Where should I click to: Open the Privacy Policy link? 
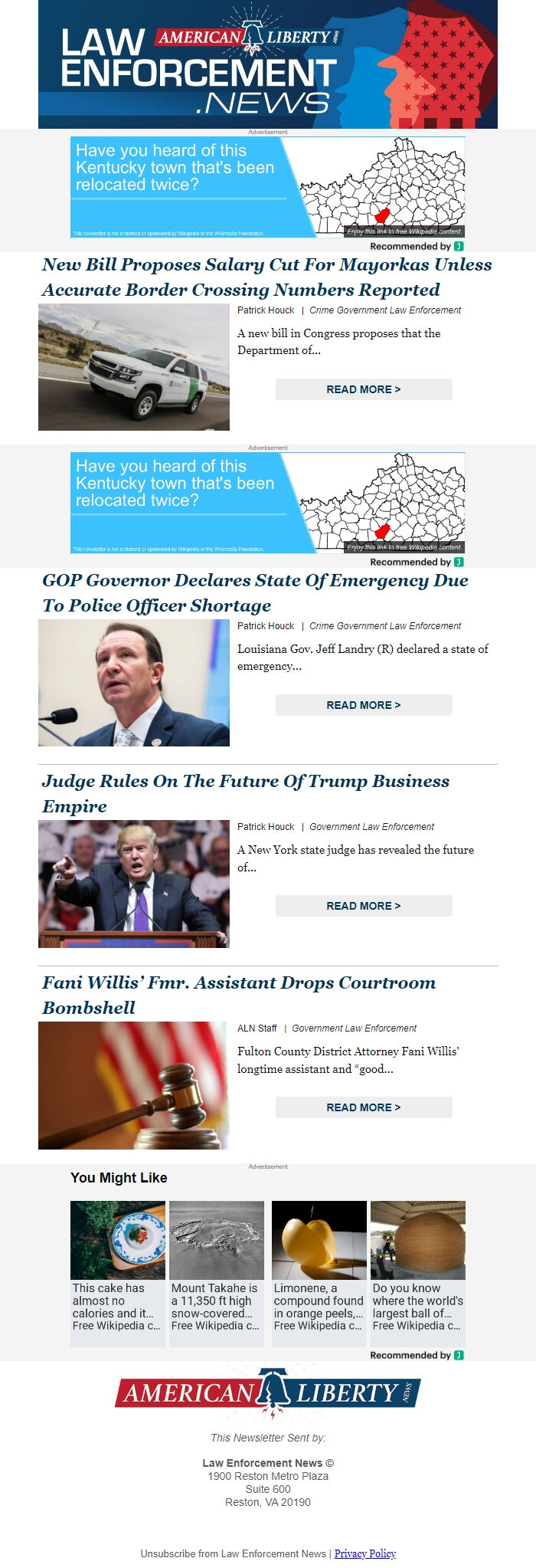coord(365,1553)
